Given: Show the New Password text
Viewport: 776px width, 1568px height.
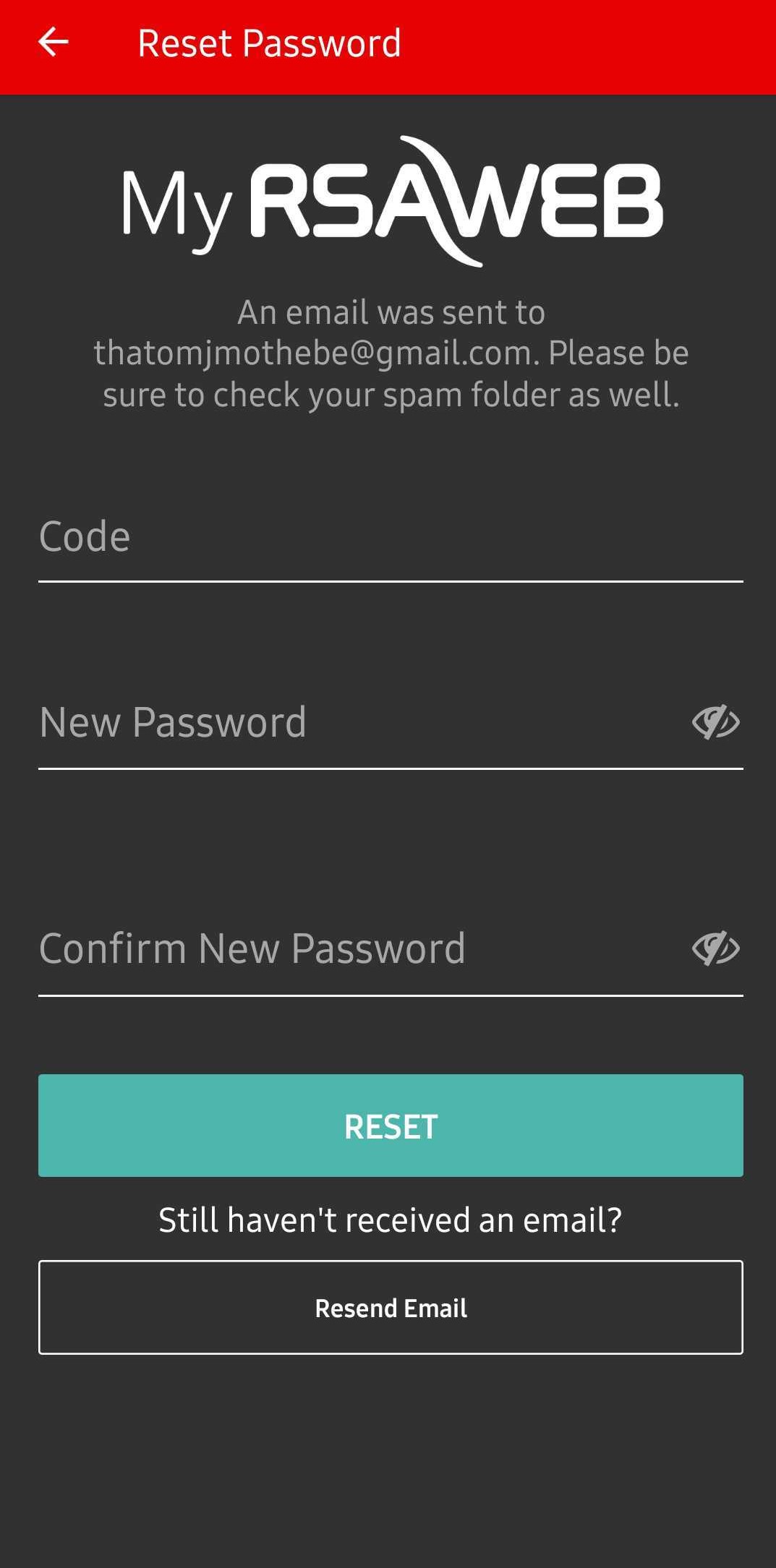Looking at the screenshot, I should pyautogui.click(x=715, y=723).
